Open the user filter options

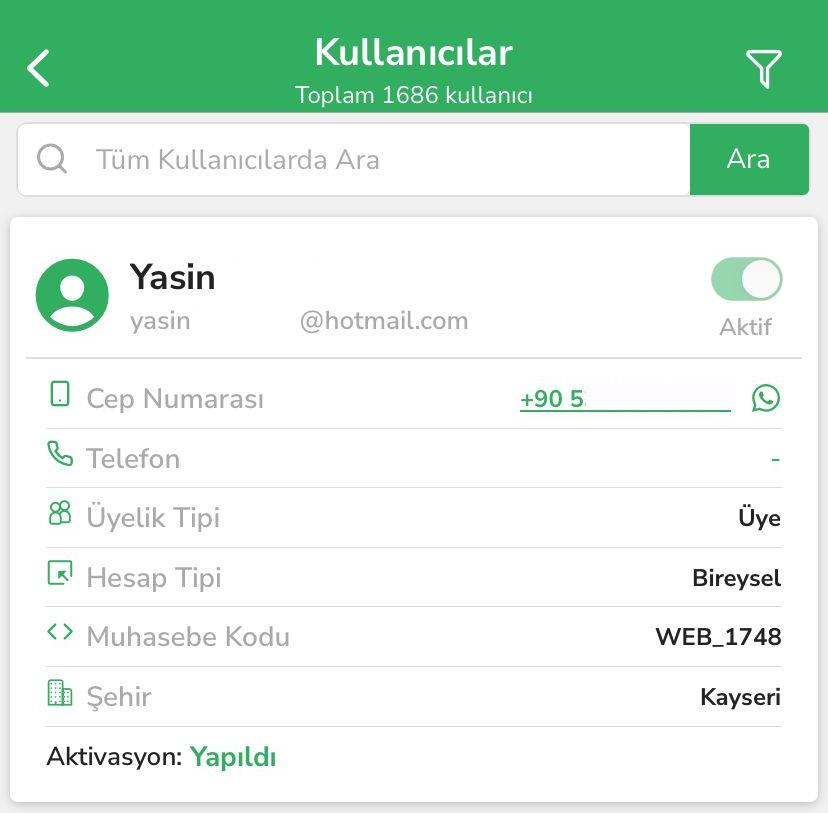point(763,68)
